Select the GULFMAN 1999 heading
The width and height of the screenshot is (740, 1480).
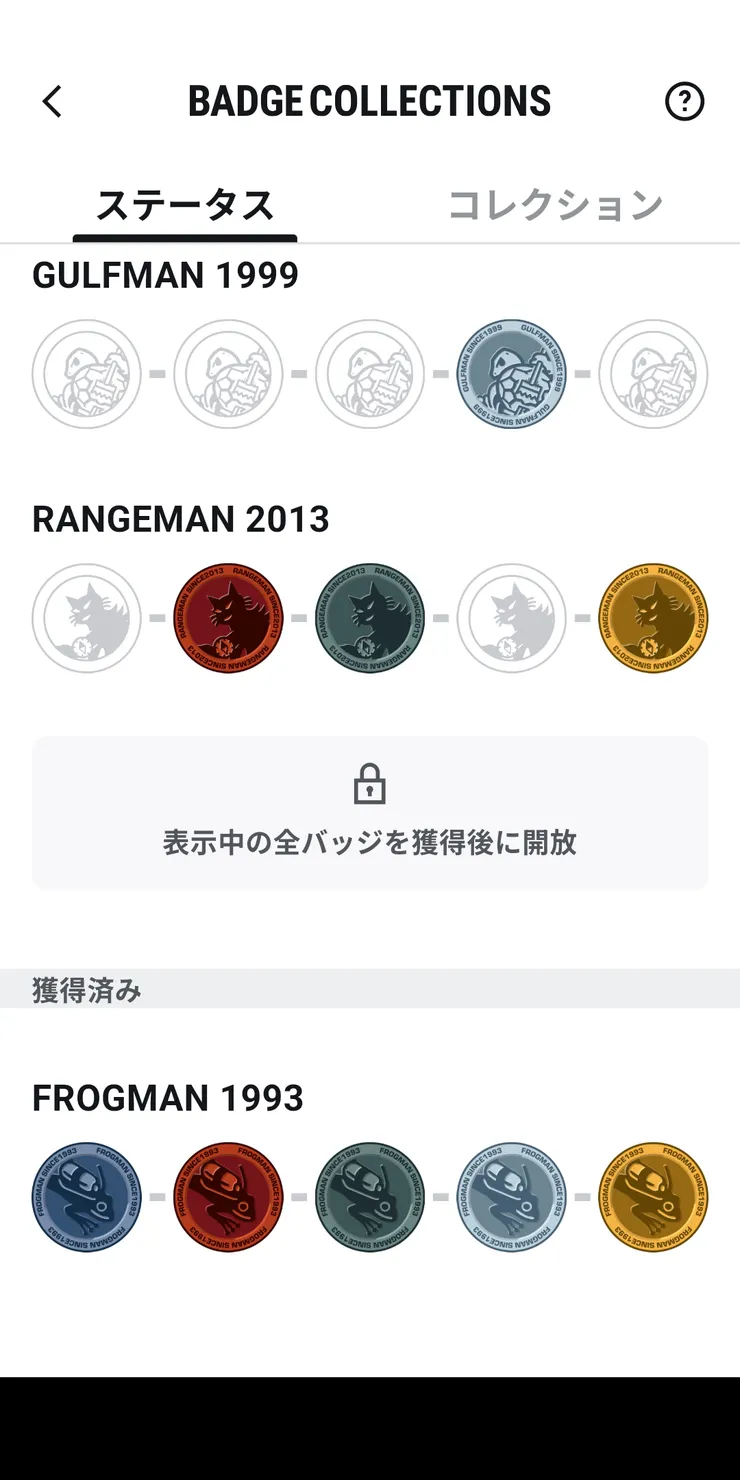click(166, 275)
